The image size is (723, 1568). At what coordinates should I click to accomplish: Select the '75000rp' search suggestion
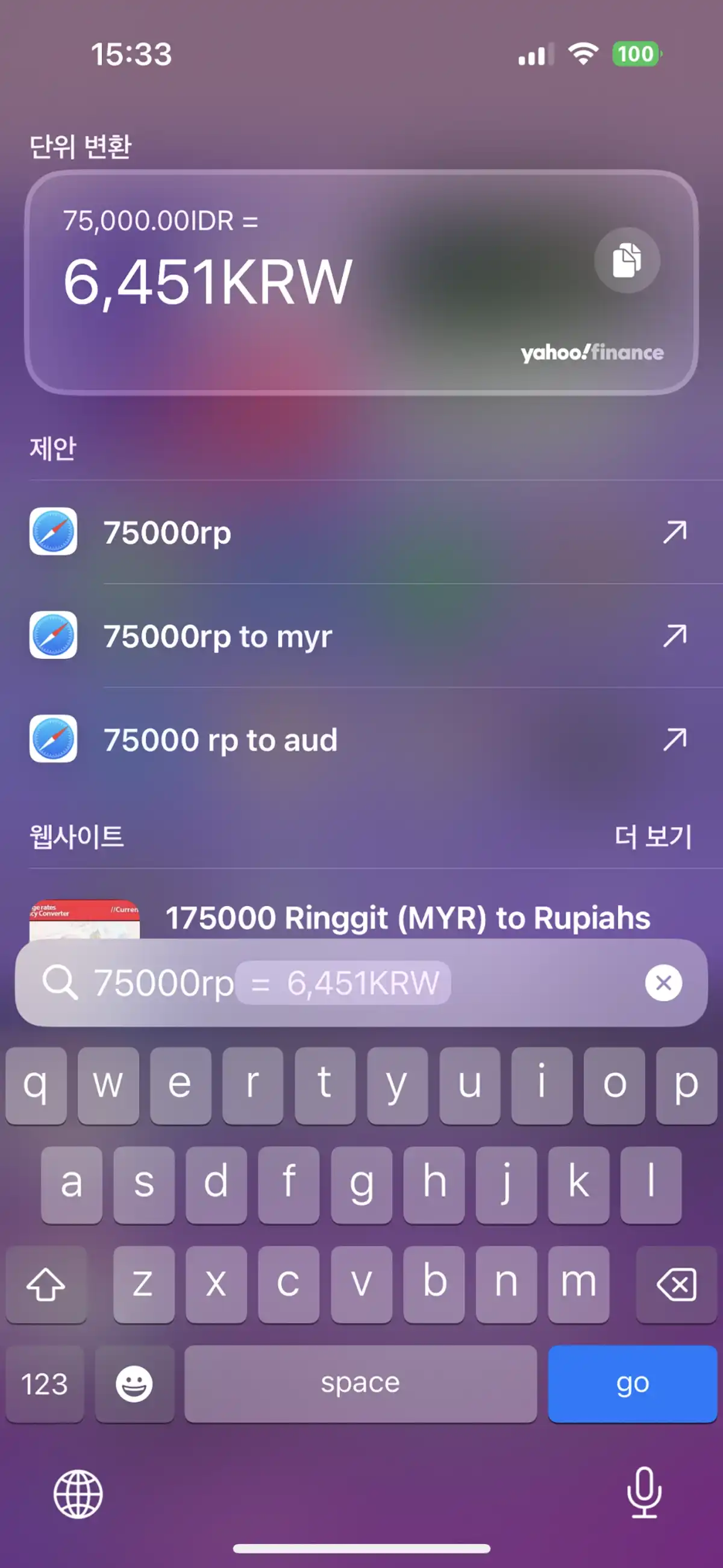[361, 532]
